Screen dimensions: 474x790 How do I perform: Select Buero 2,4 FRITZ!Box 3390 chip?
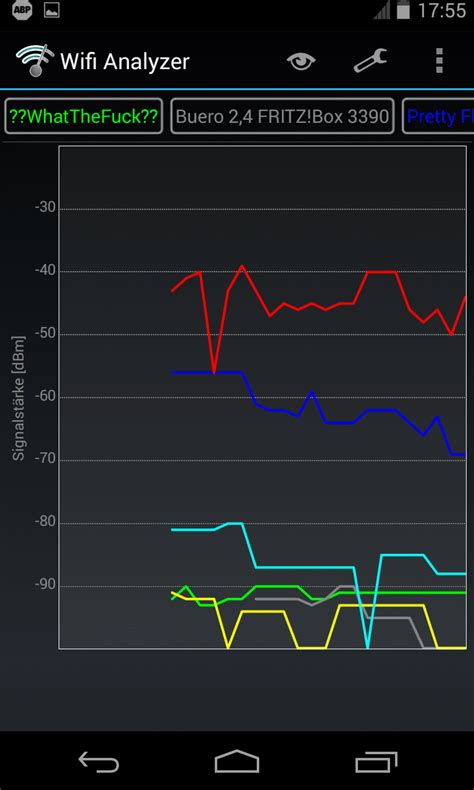click(282, 116)
